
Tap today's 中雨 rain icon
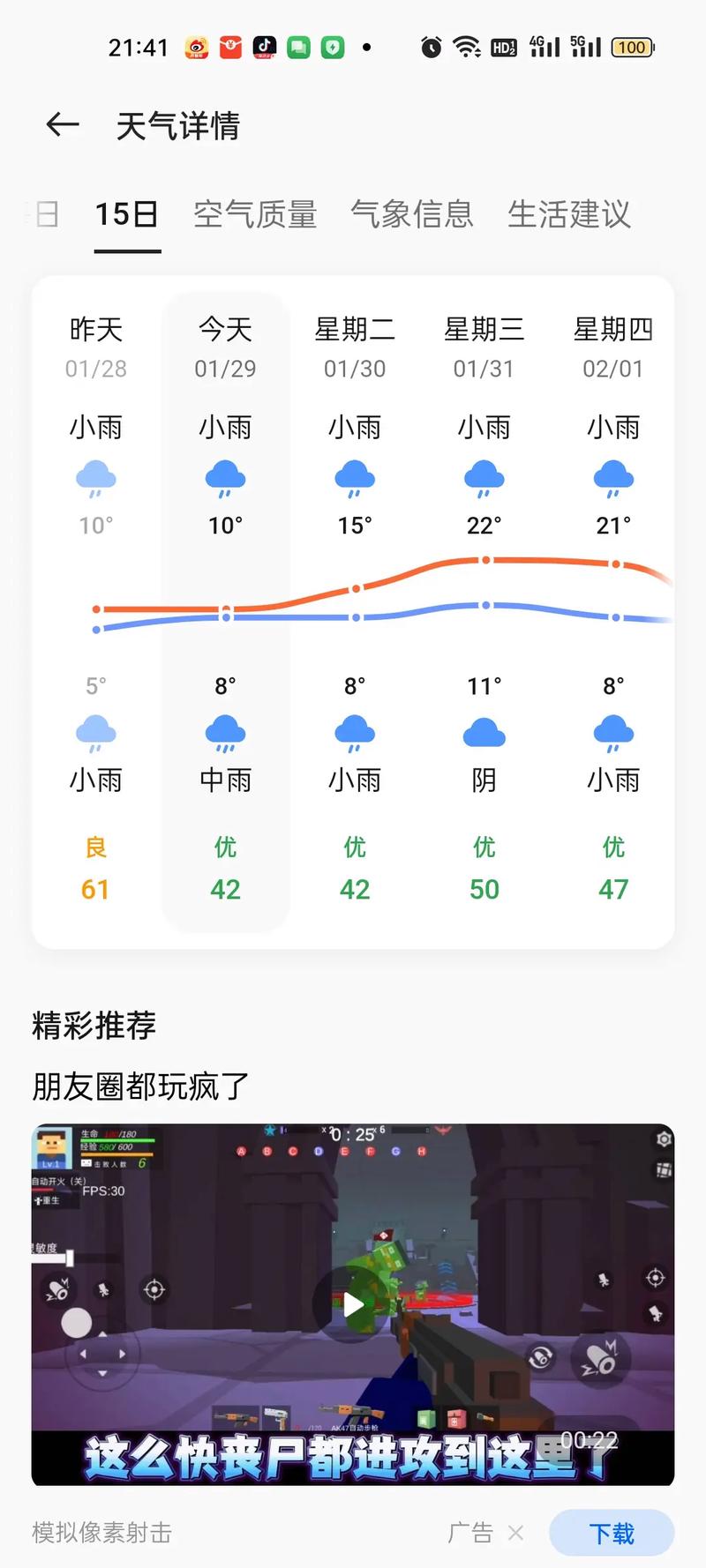[x=225, y=732]
